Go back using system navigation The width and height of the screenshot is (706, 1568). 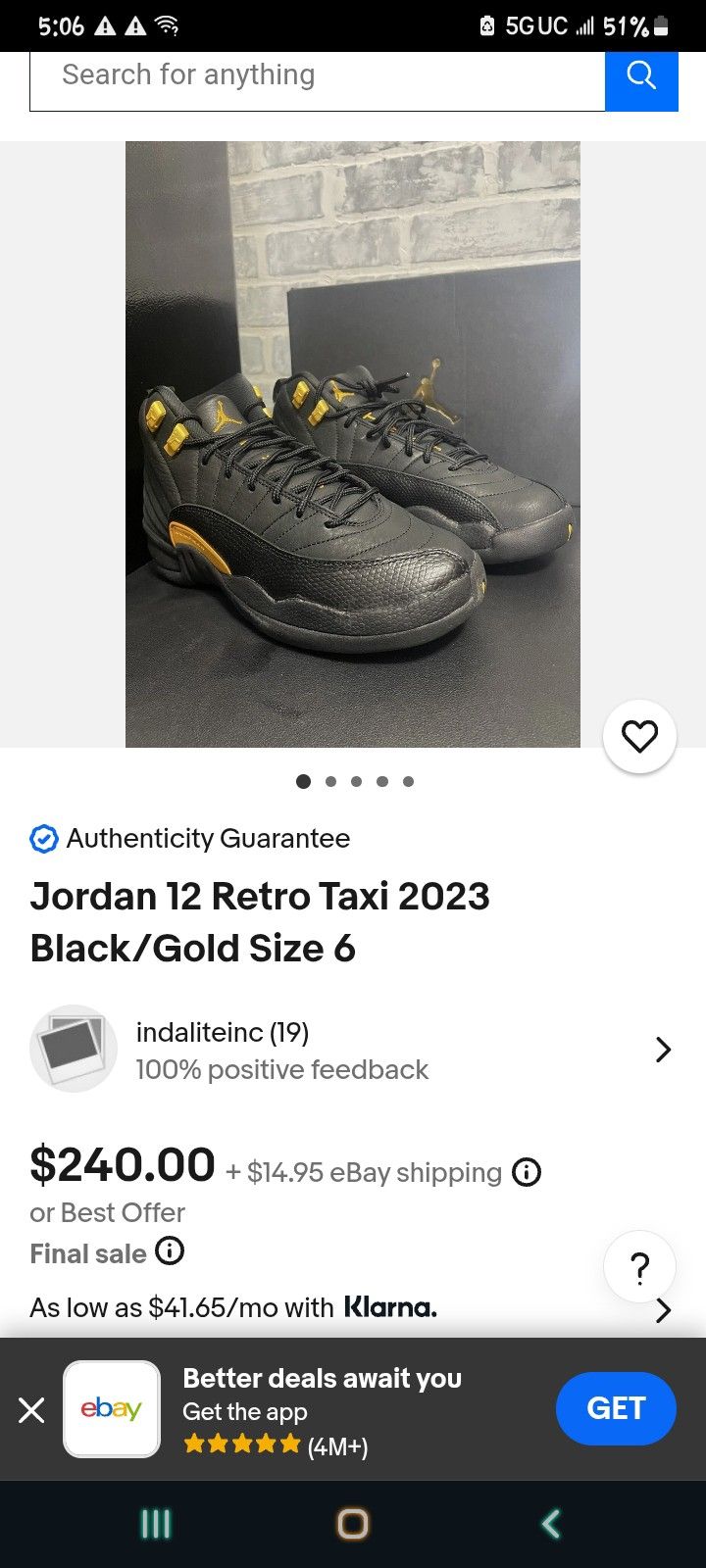click(x=551, y=1523)
